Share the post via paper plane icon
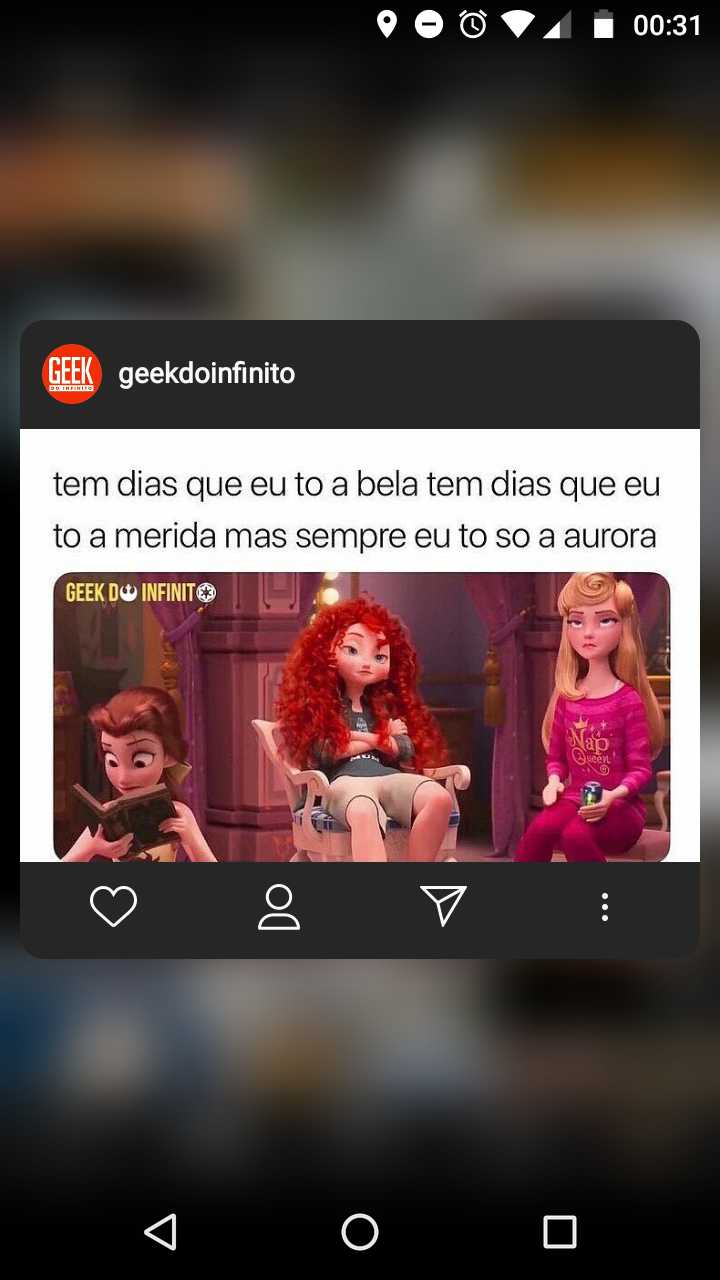This screenshot has width=720, height=1280. tap(444, 906)
